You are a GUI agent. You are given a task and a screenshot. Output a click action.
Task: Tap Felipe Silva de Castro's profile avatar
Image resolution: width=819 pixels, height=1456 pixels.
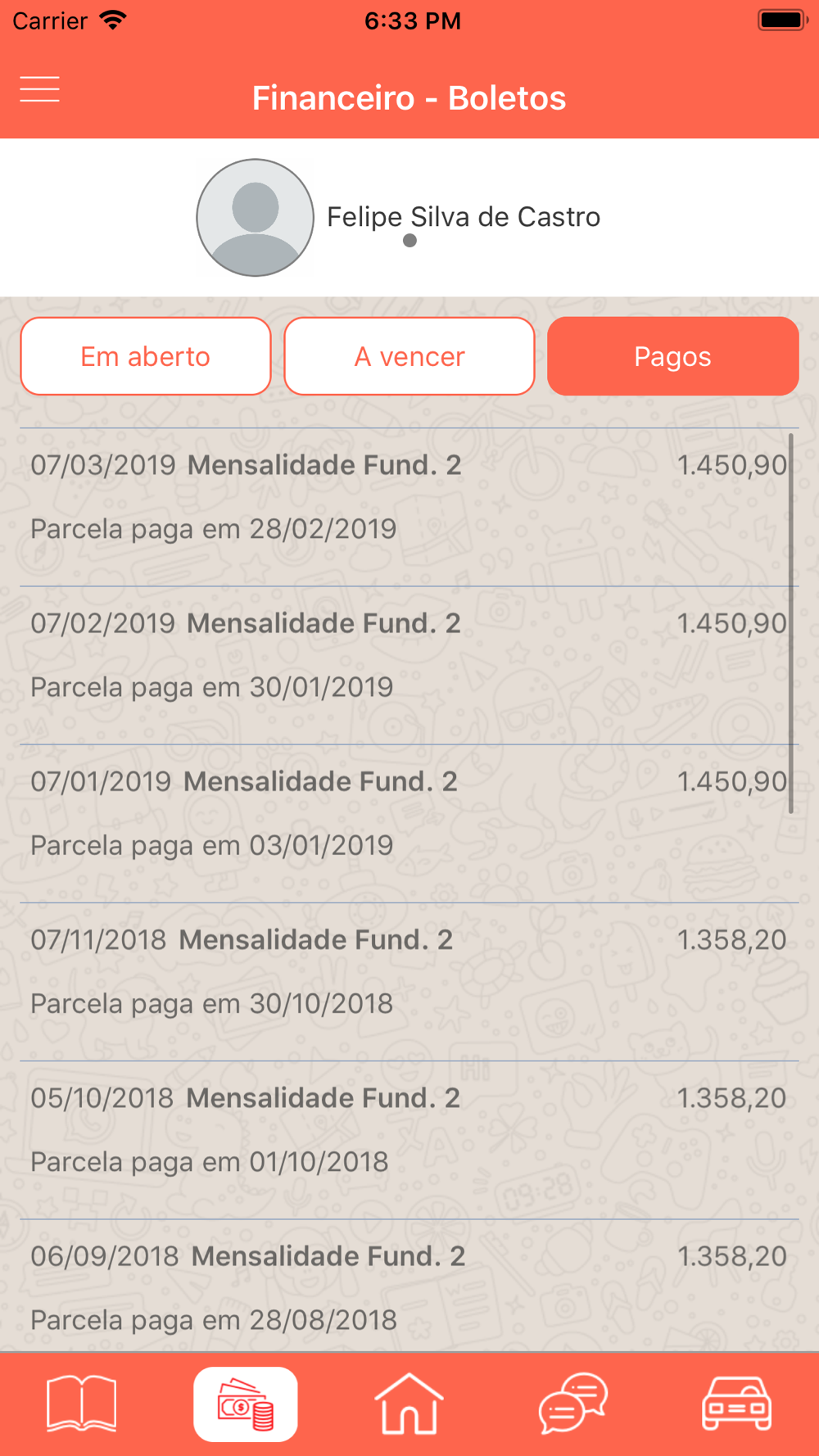pos(256,218)
